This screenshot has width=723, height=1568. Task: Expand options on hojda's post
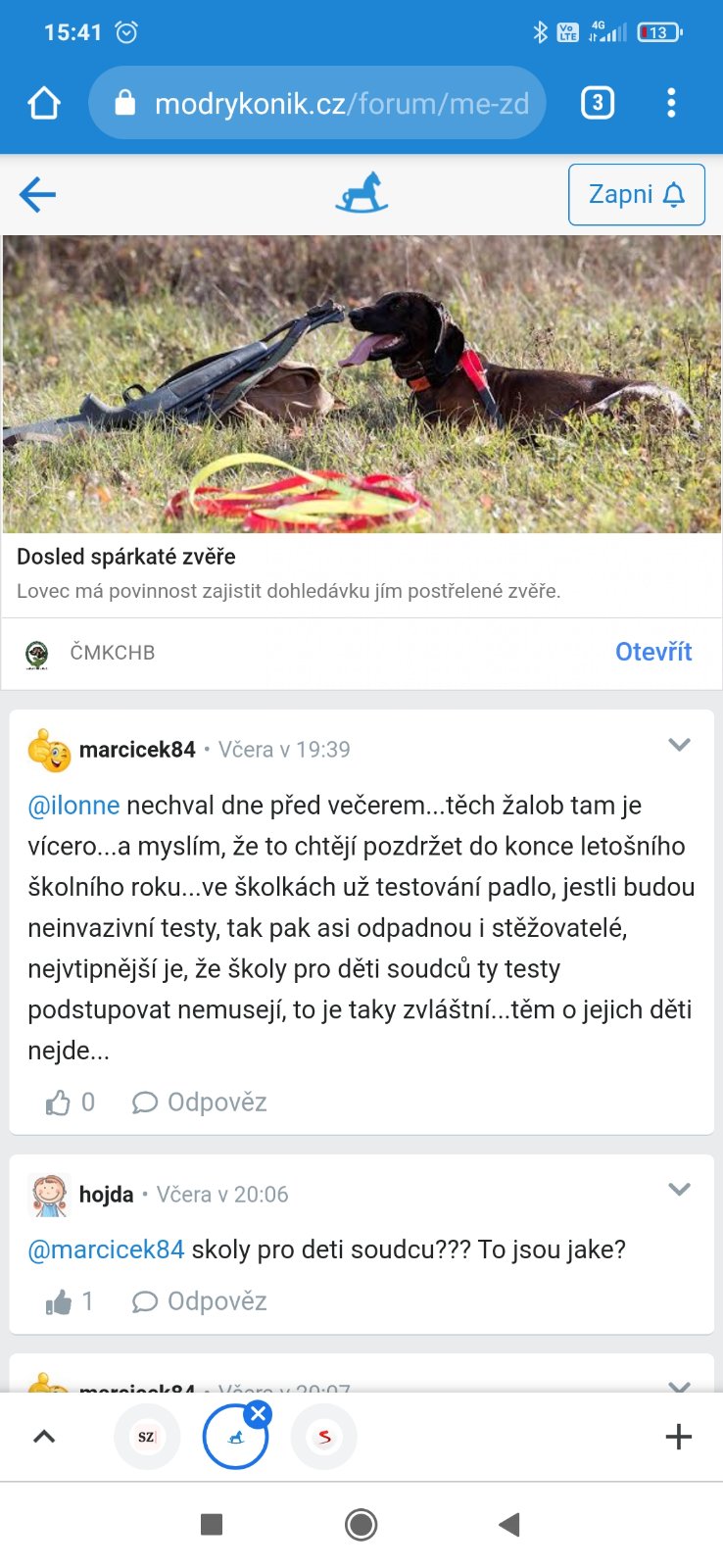[679, 1190]
